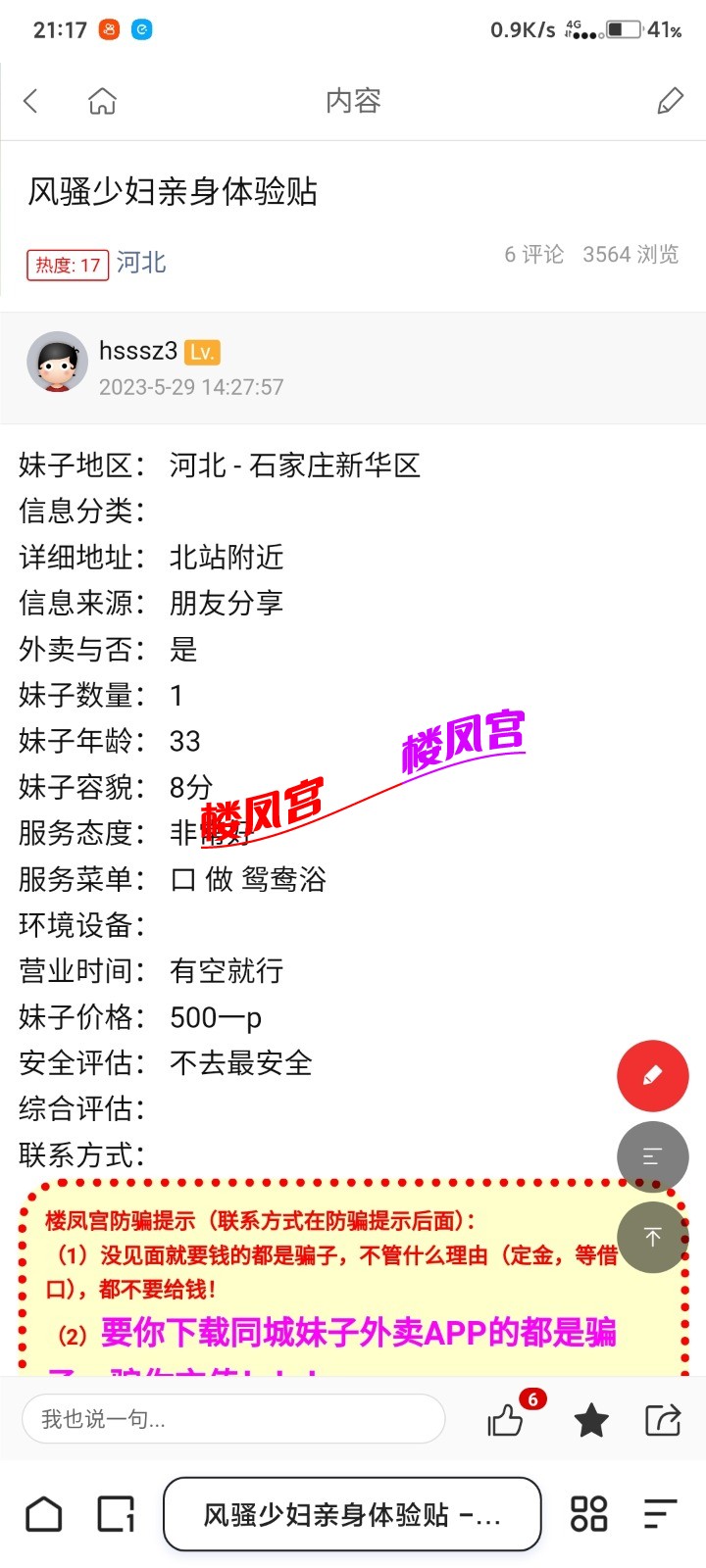
Task: Open the poster username hsssz3
Action: pyautogui.click(x=137, y=351)
